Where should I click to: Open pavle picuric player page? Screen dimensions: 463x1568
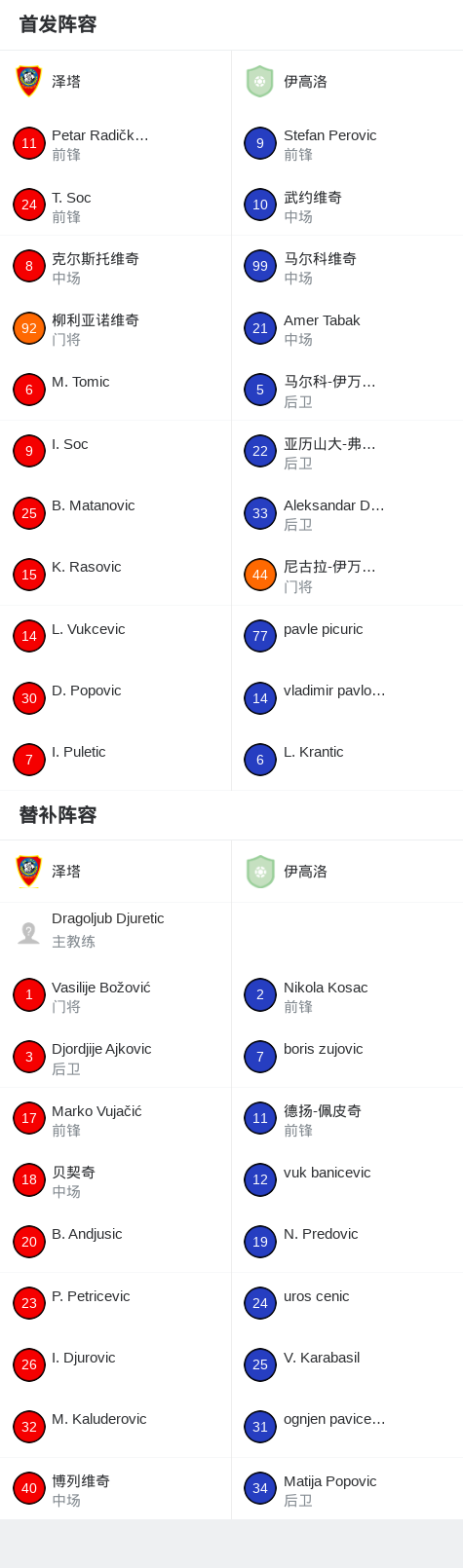click(347, 636)
